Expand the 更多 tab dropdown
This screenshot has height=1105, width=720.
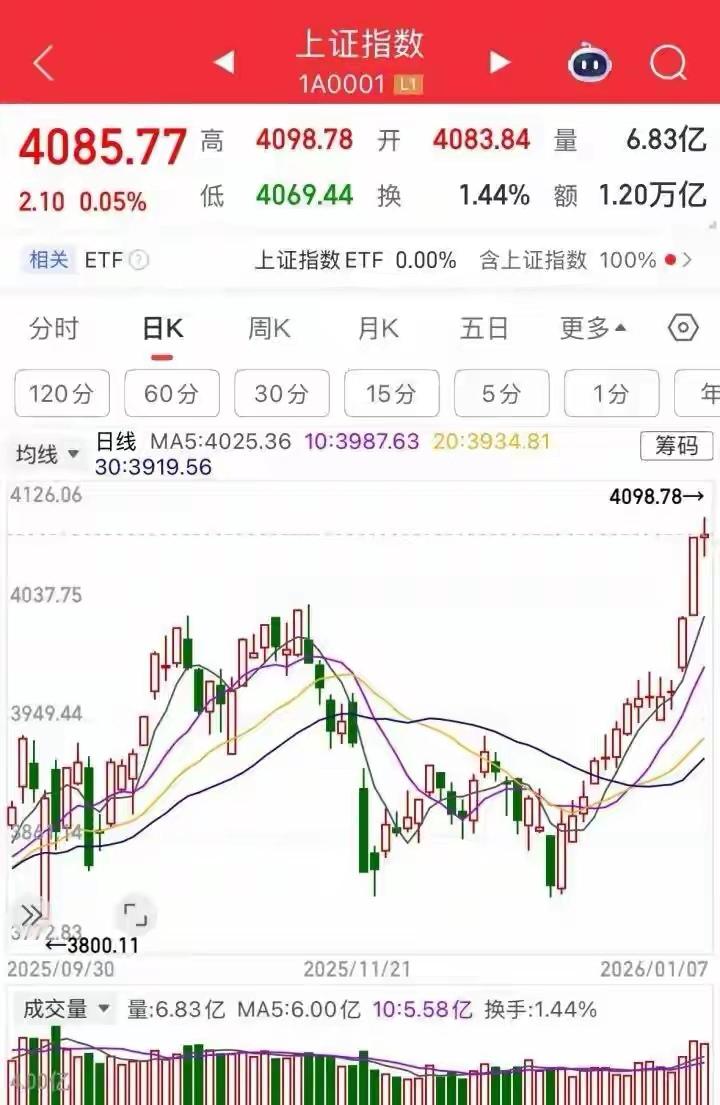coord(592,327)
